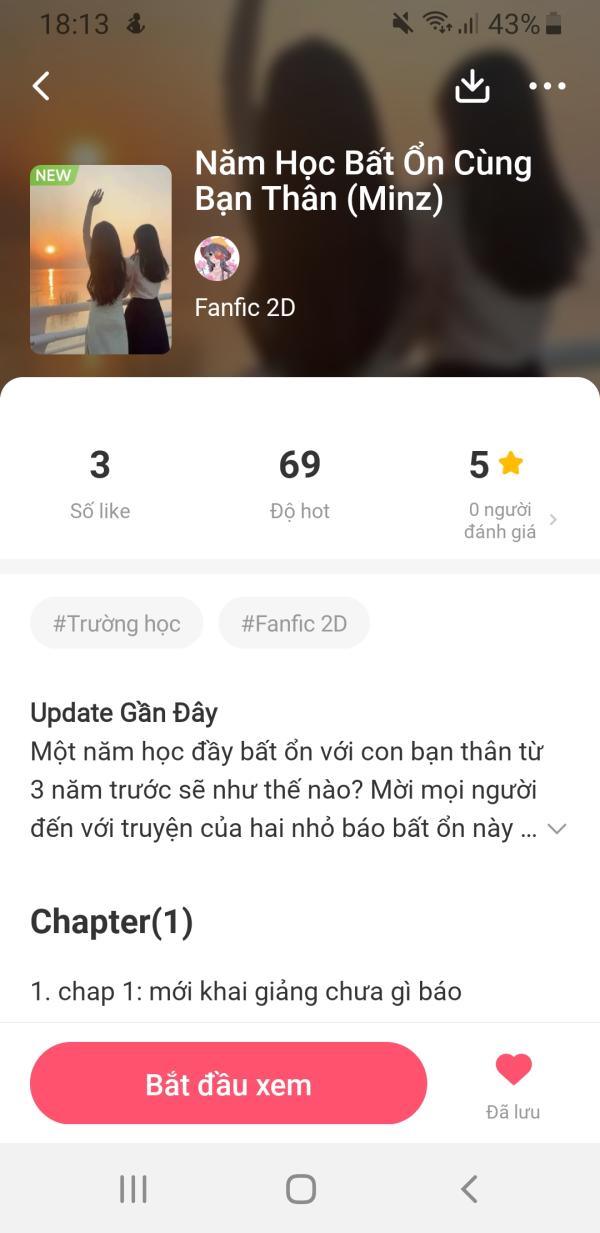Tap Bắt đầu xem to start reading

(x=228, y=1084)
